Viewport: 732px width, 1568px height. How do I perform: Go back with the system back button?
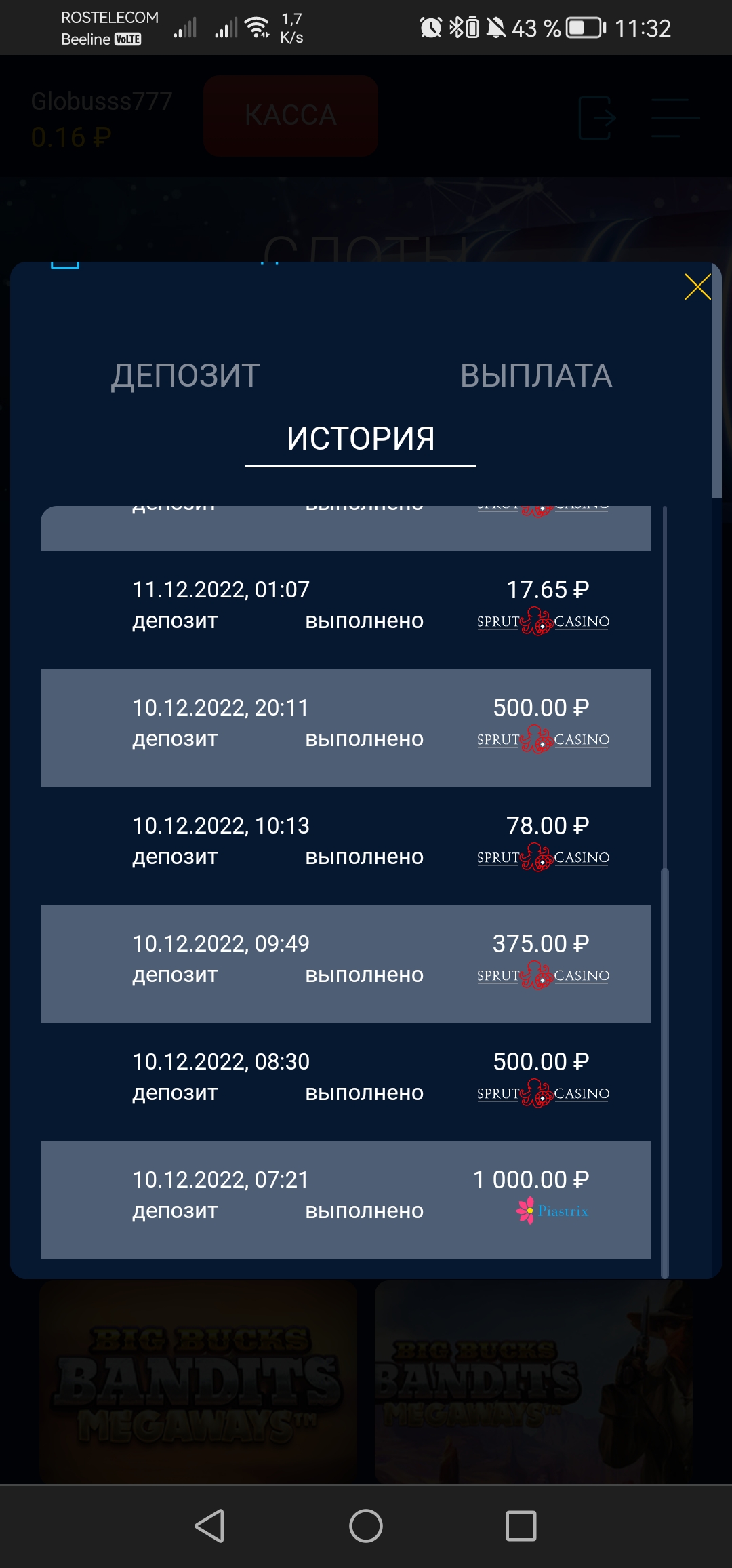pyautogui.click(x=210, y=1527)
